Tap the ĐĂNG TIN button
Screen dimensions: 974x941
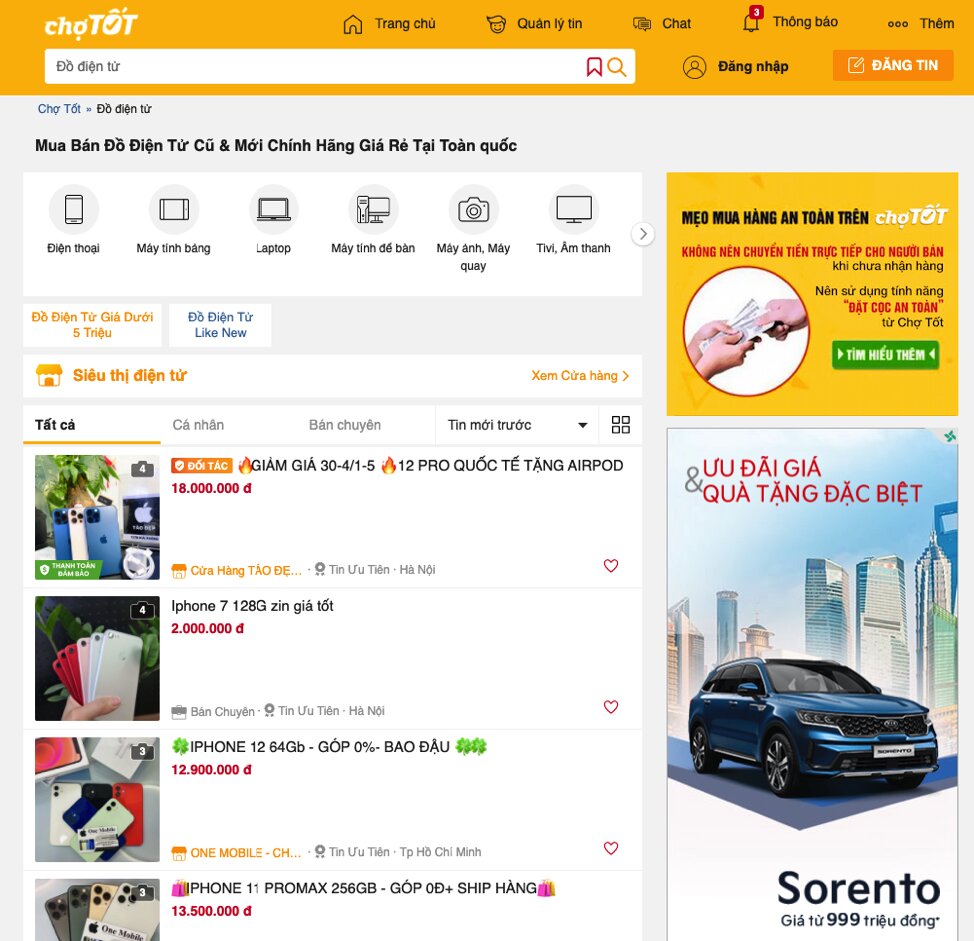pos(892,65)
